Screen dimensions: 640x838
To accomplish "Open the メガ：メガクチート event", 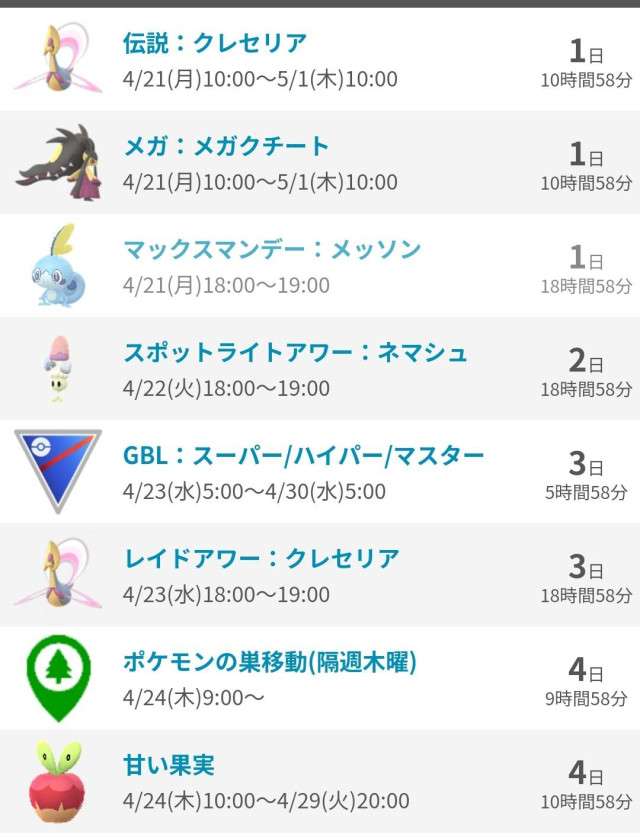I will pyautogui.click(x=225, y=147).
